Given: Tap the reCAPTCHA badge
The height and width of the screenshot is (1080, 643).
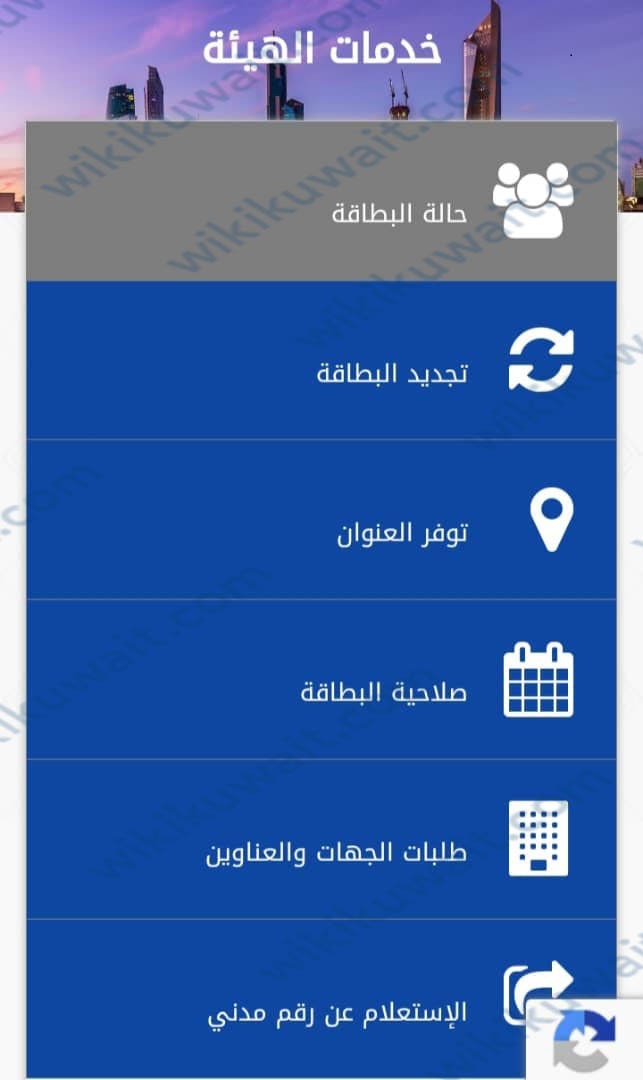Looking at the screenshot, I should tap(585, 1040).
